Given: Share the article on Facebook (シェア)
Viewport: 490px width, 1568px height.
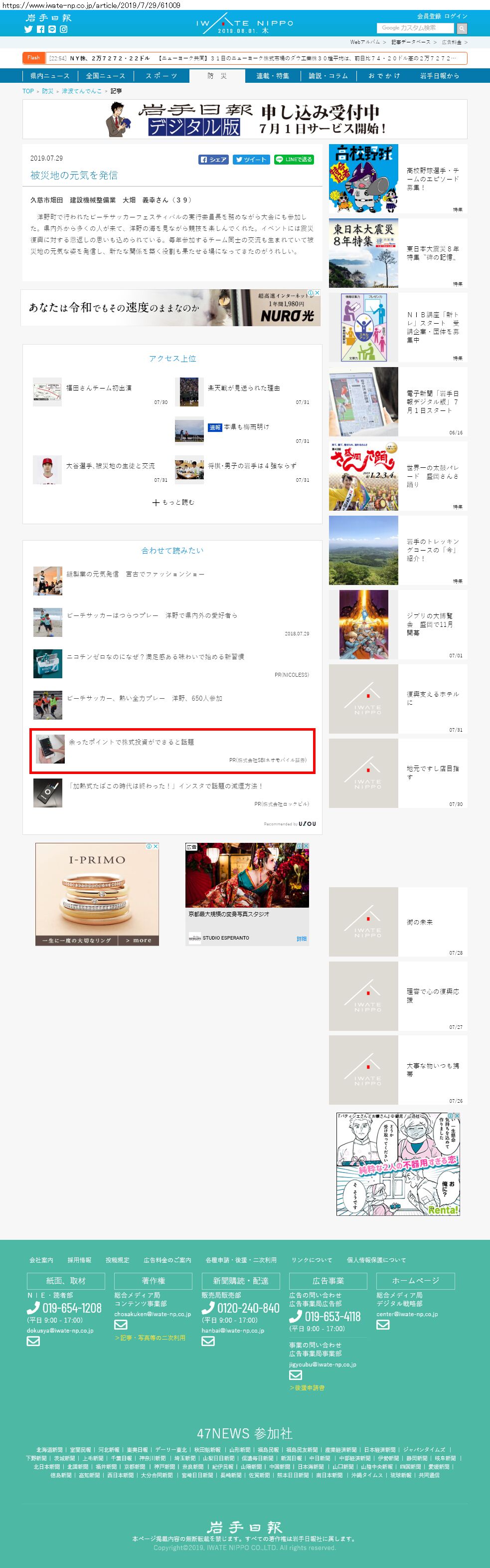Looking at the screenshot, I should (x=213, y=160).
